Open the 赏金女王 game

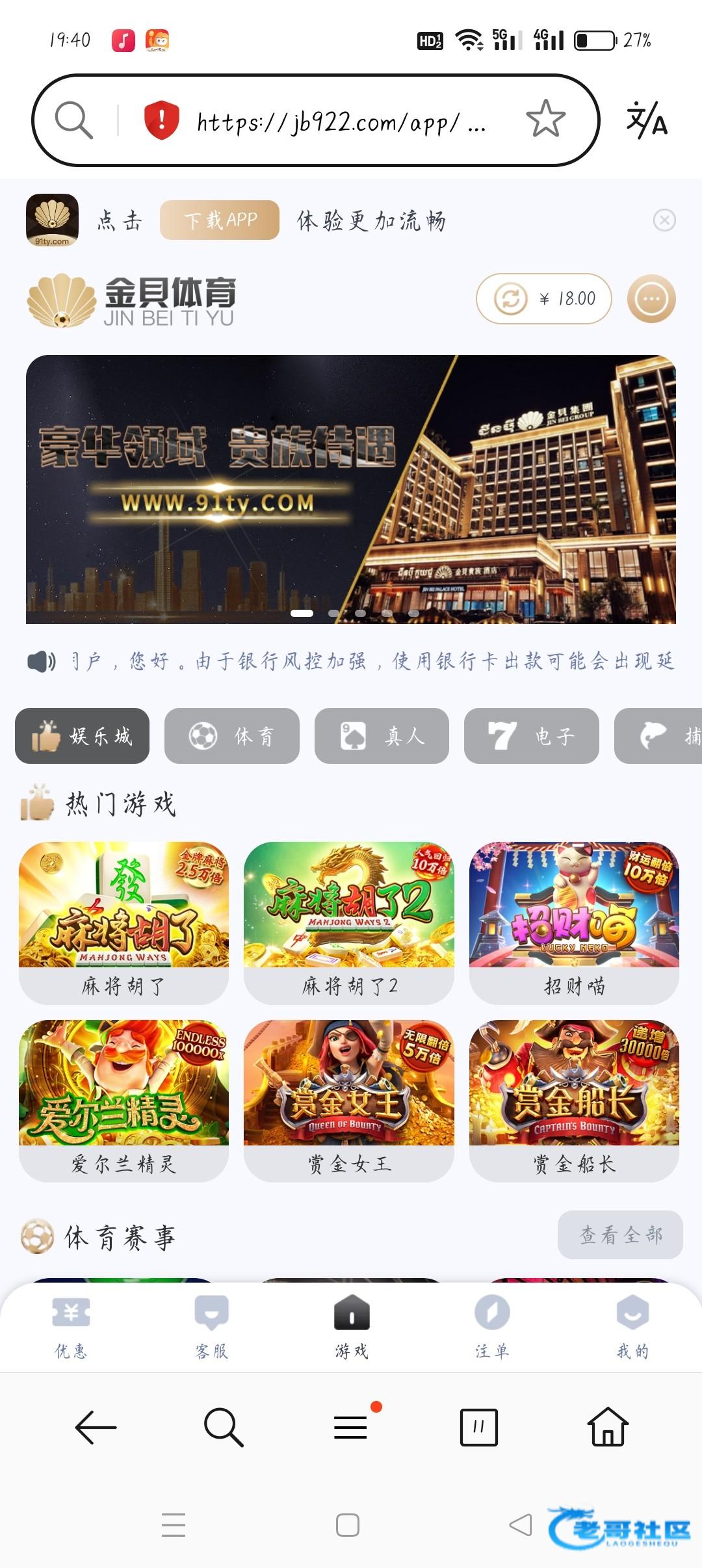[348, 1100]
